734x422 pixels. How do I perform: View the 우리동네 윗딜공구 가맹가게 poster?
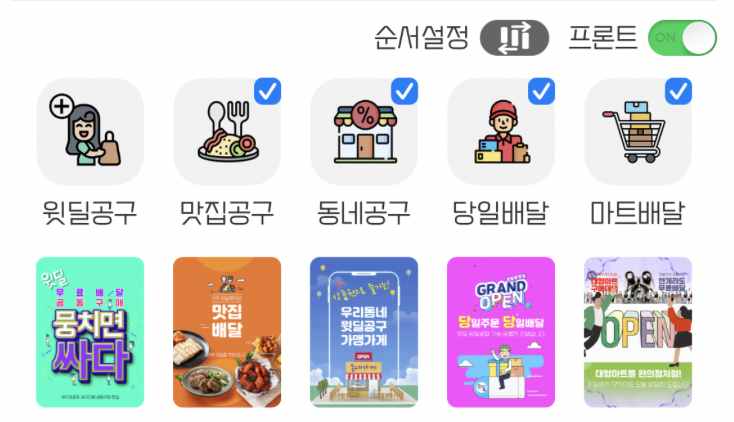364,332
